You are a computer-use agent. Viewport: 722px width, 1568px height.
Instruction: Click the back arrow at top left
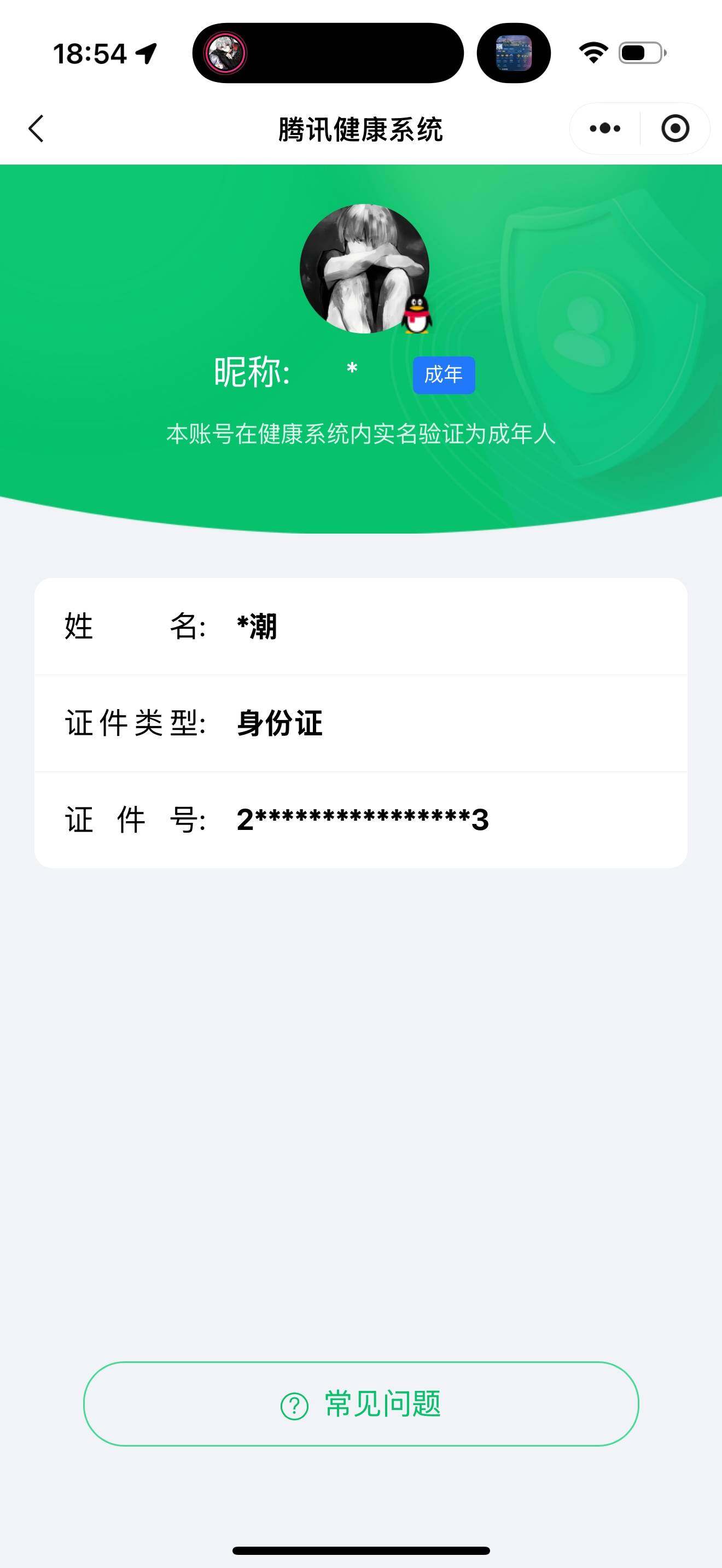click(x=36, y=128)
